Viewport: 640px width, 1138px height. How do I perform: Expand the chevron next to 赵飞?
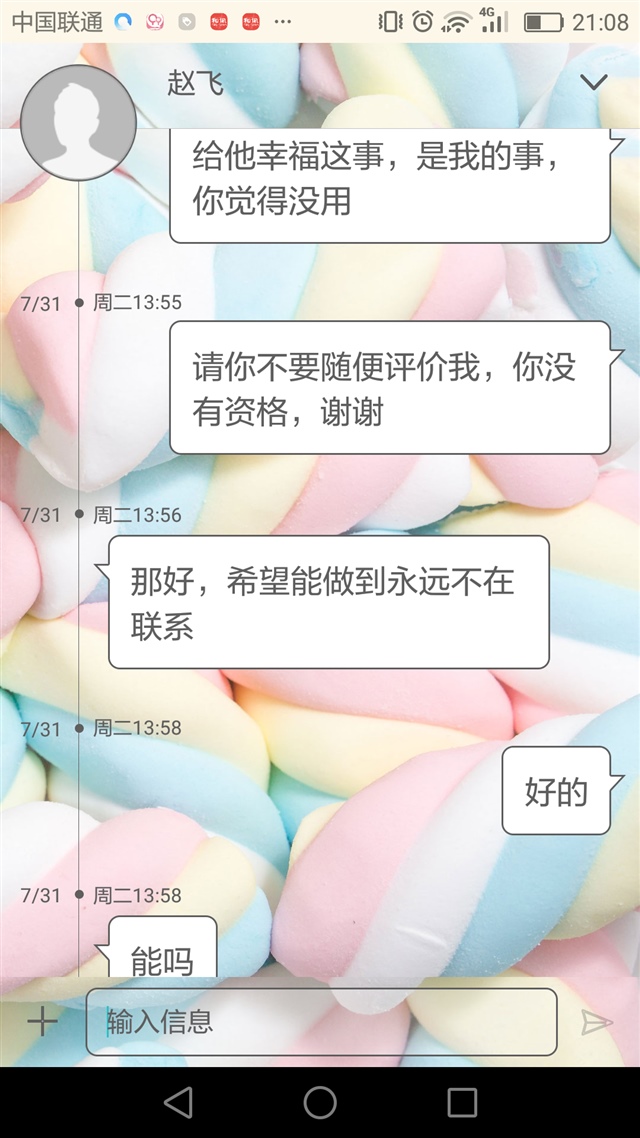594,82
